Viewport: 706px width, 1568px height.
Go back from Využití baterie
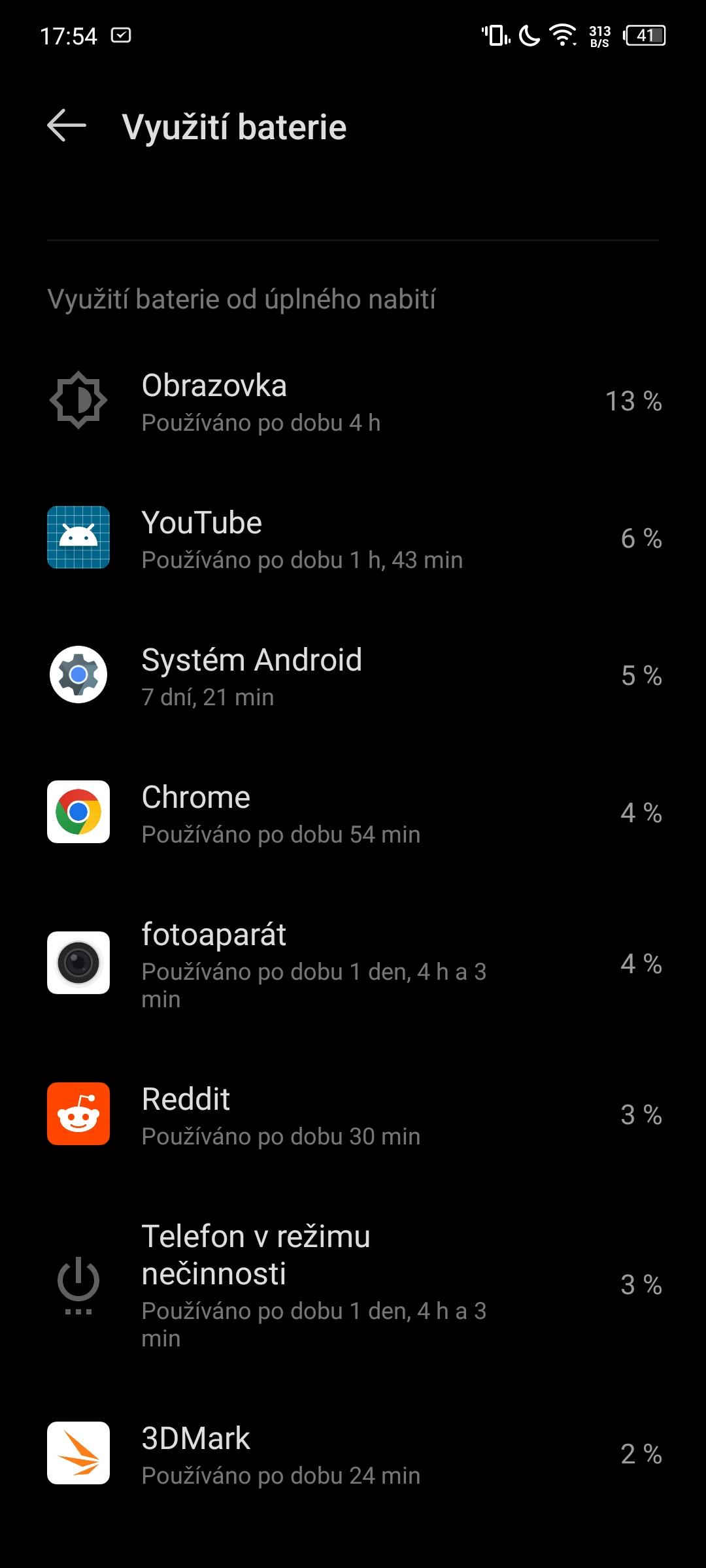coord(67,125)
